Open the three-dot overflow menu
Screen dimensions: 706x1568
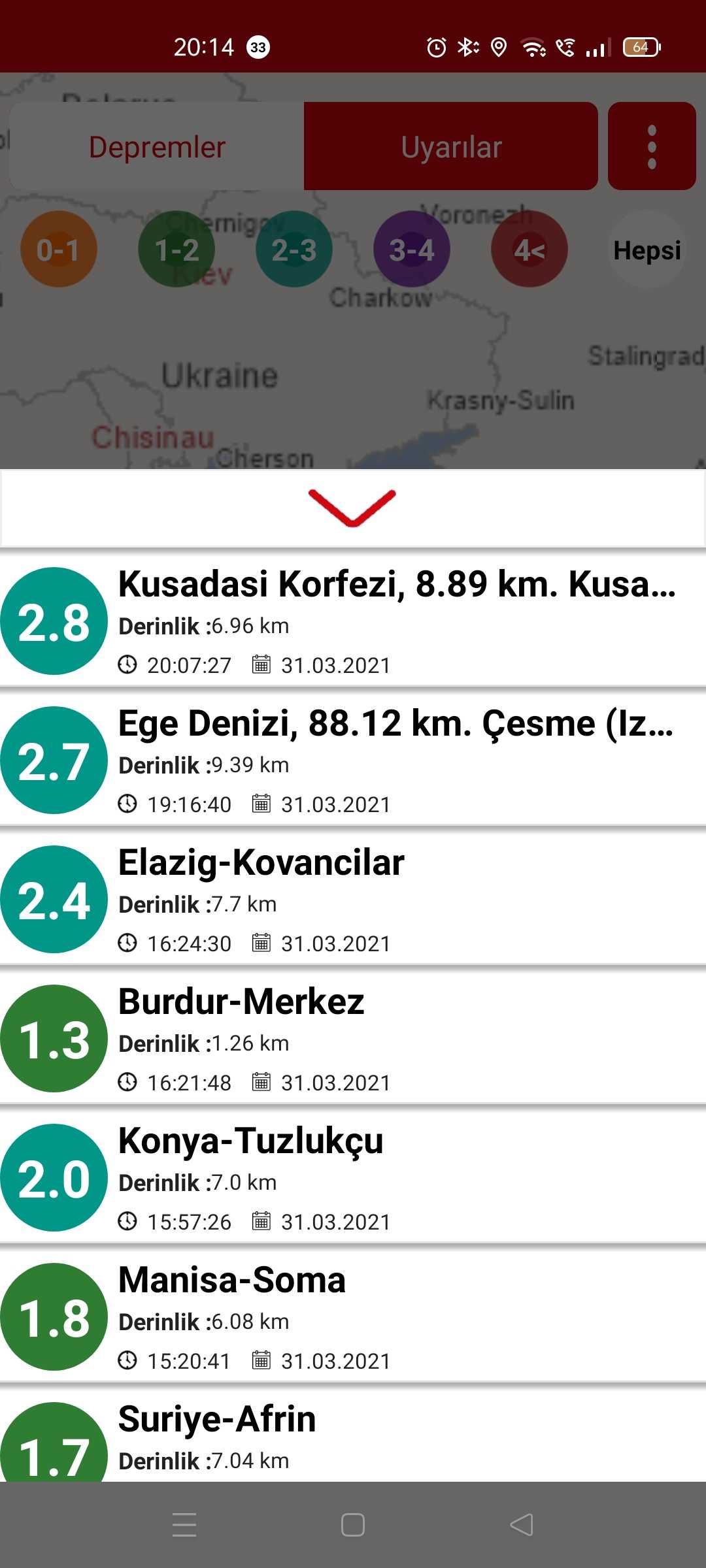coord(651,146)
